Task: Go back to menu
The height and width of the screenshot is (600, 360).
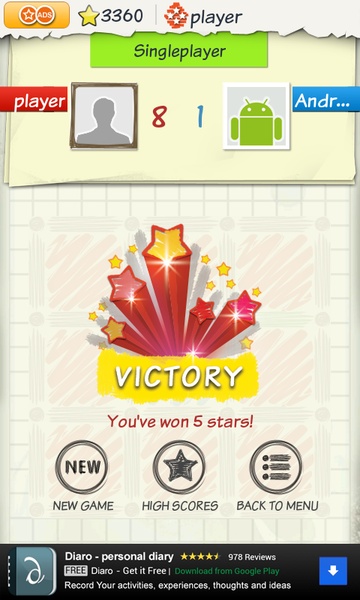Action: tap(277, 468)
